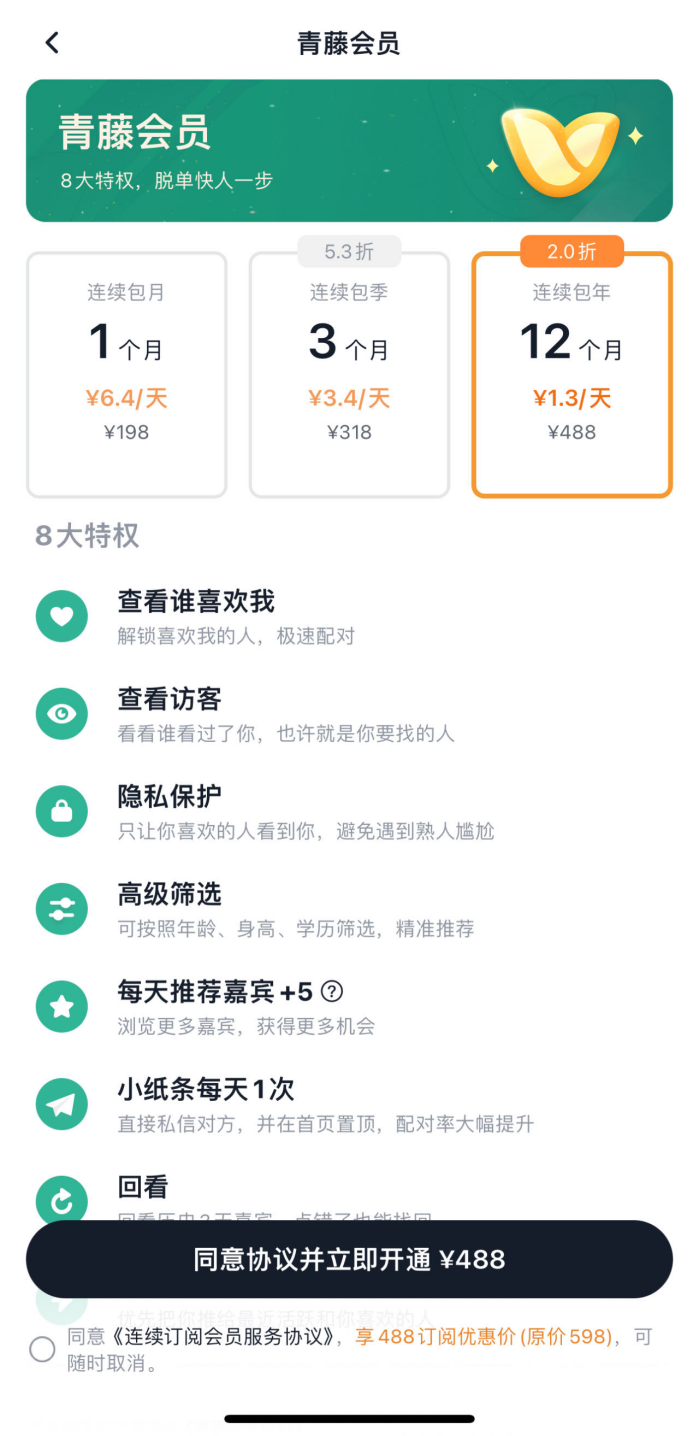Check the agreement consent circle
Image resolution: width=699 pixels, height=1436 pixels.
42,1349
